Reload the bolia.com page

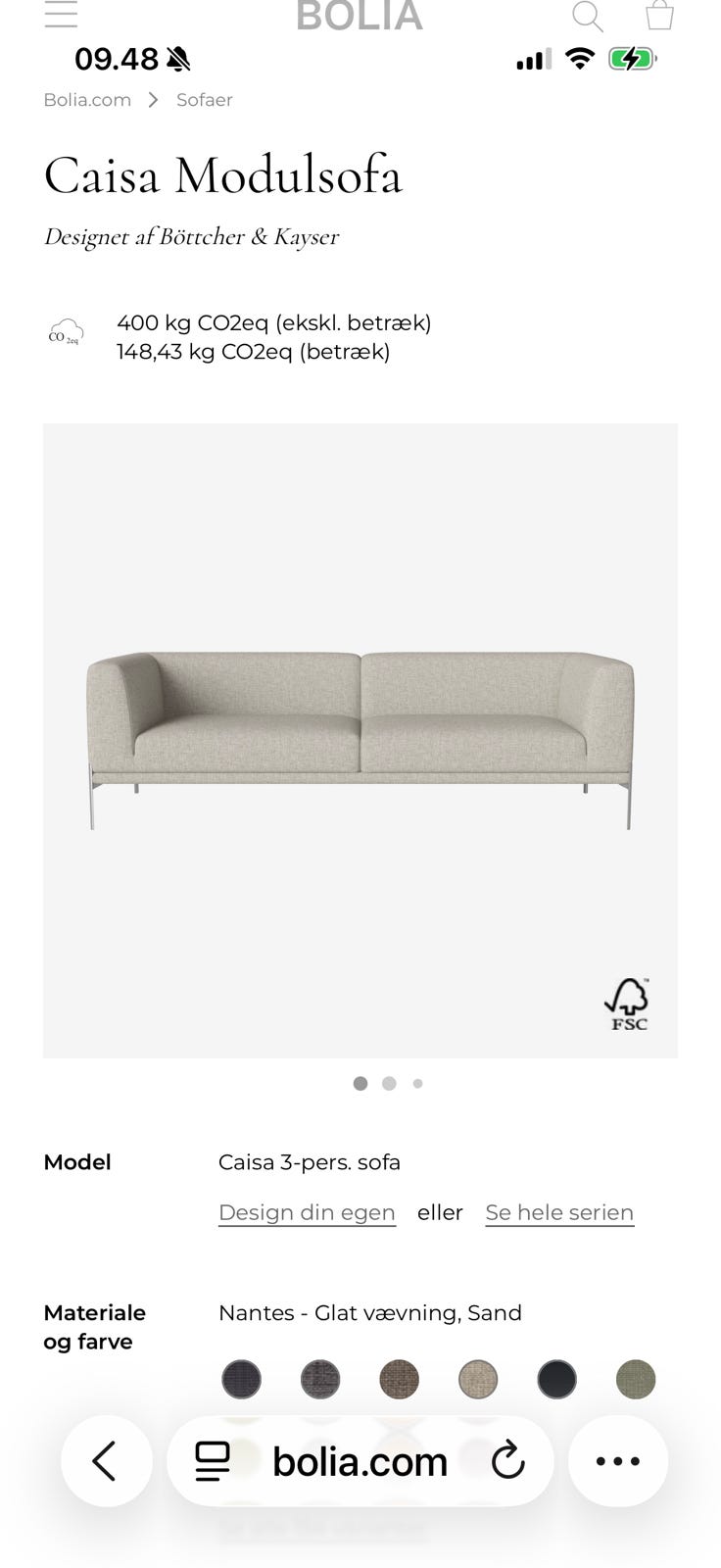tap(507, 1461)
